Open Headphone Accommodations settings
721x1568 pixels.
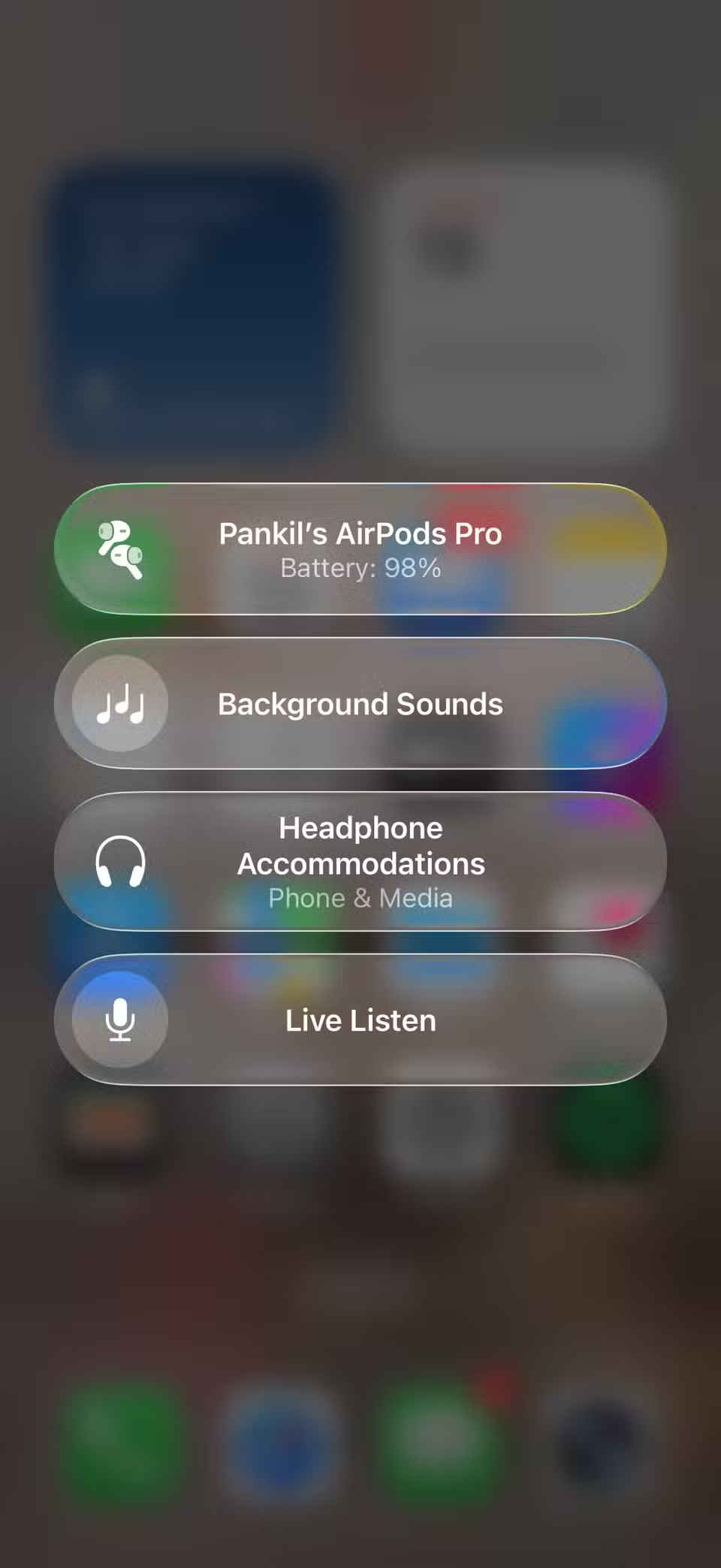click(360, 862)
